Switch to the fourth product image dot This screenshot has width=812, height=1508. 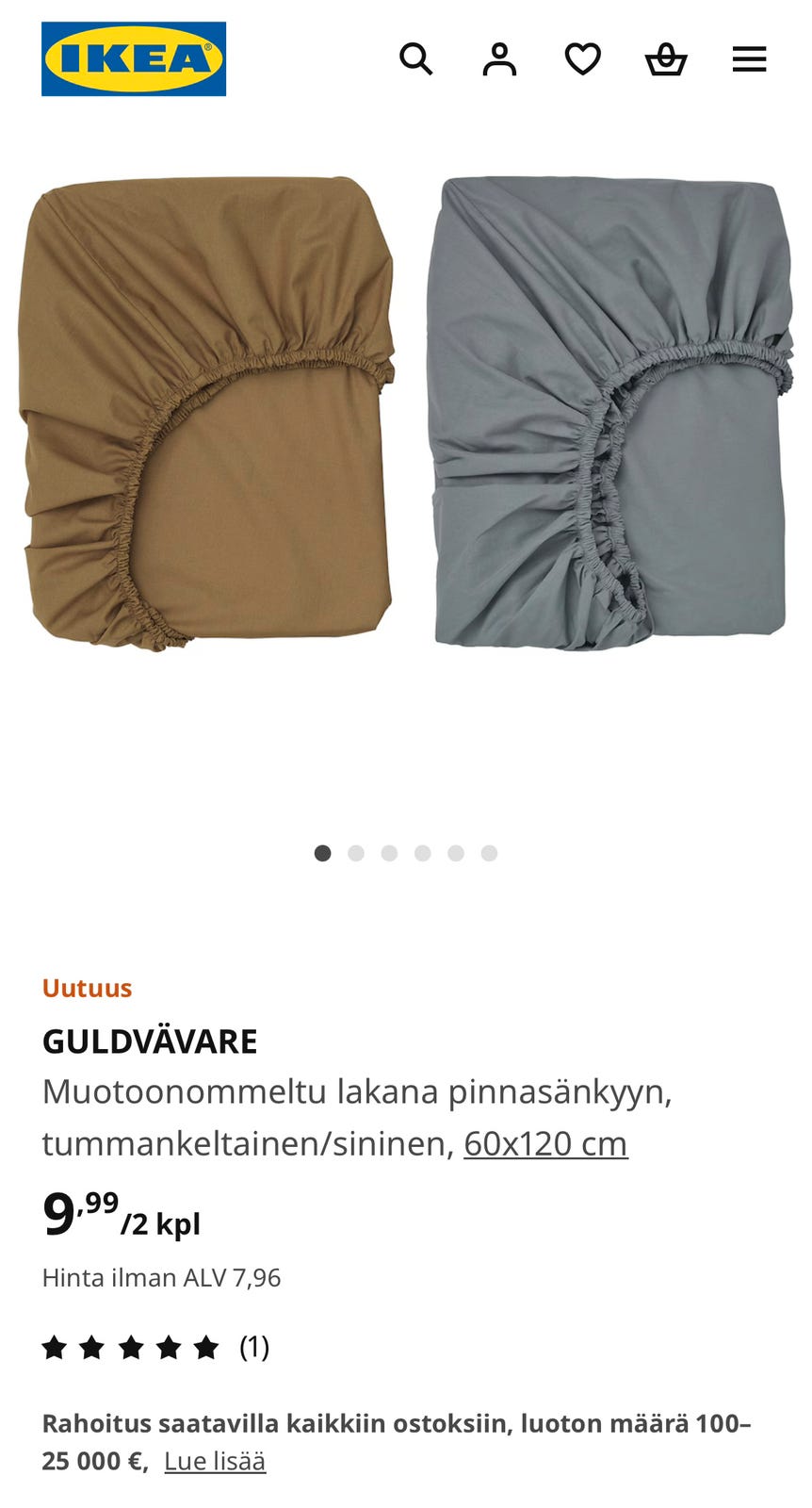click(x=422, y=853)
